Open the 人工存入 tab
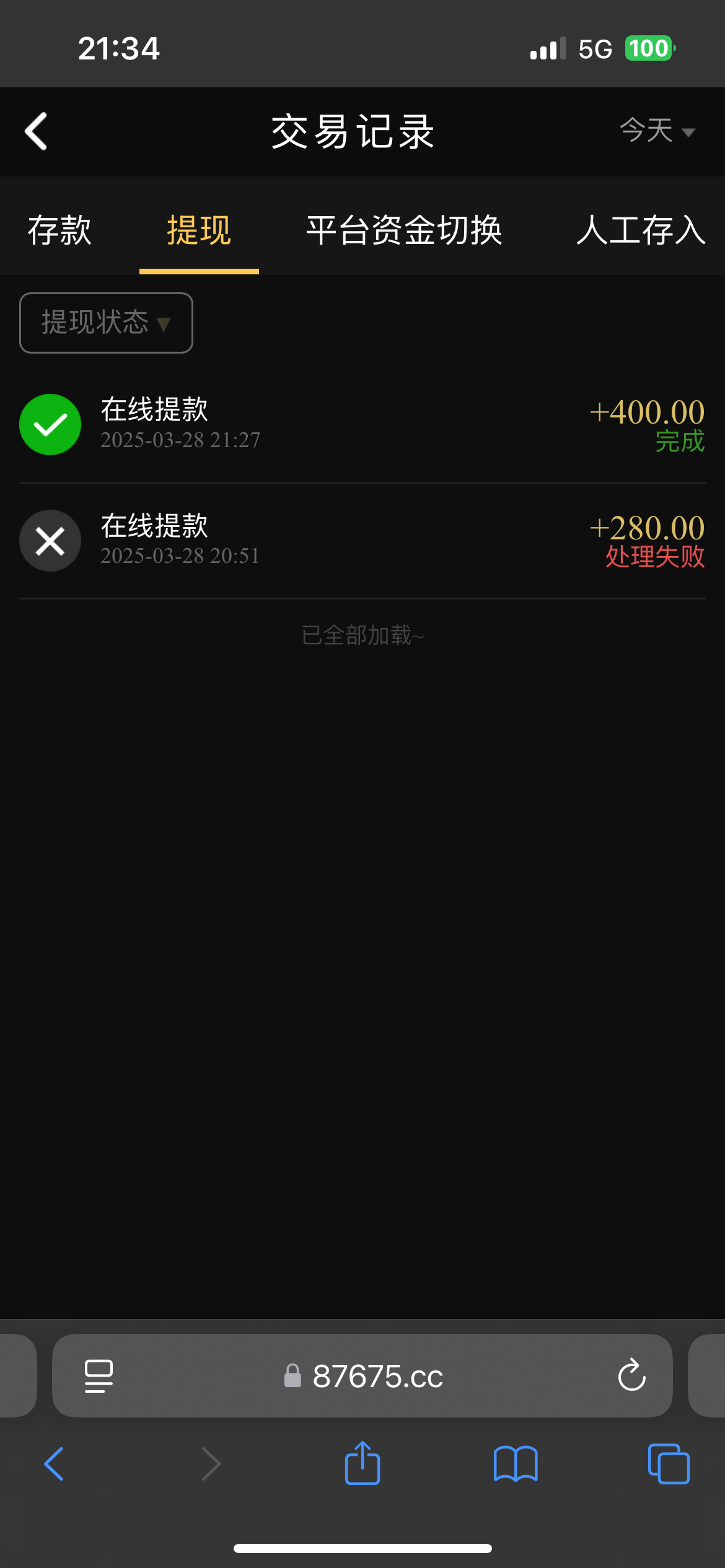 point(641,230)
